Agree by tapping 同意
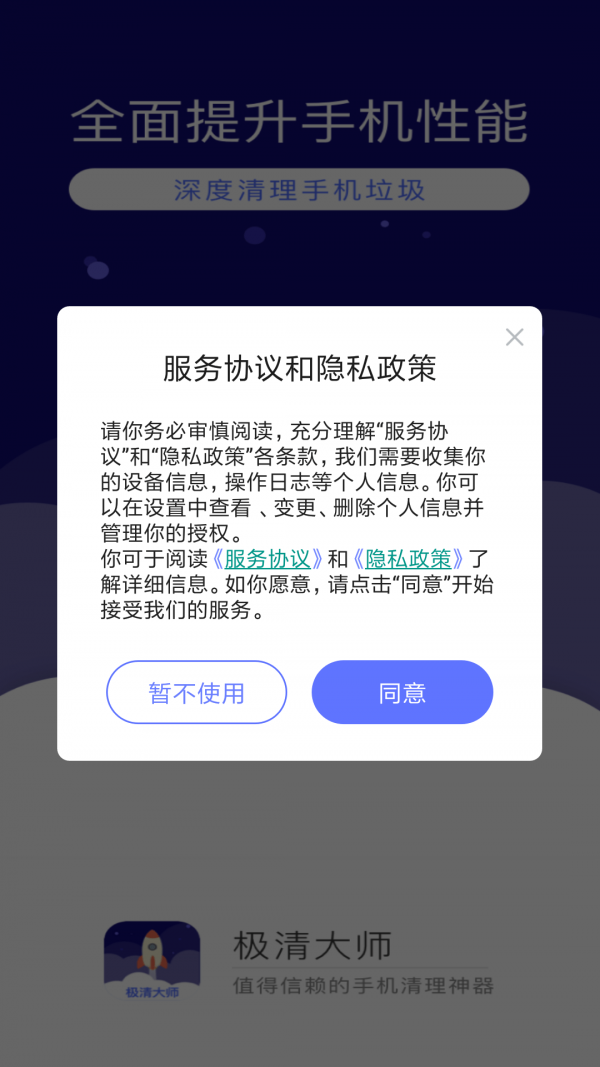Image resolution: width=600 pixels, height=1067 pixels. (x=402, y=692)
